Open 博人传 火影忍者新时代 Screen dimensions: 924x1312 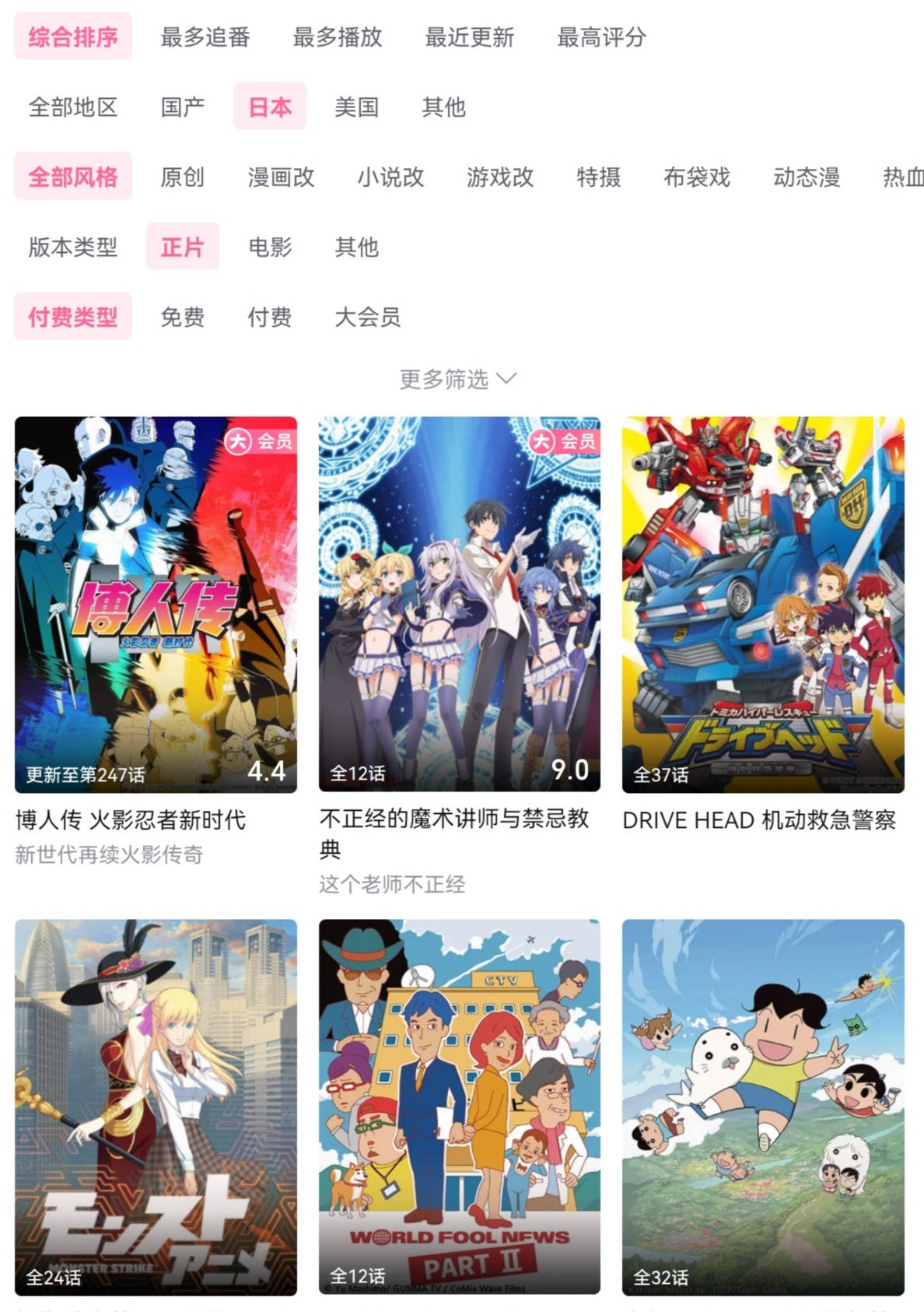156,604
